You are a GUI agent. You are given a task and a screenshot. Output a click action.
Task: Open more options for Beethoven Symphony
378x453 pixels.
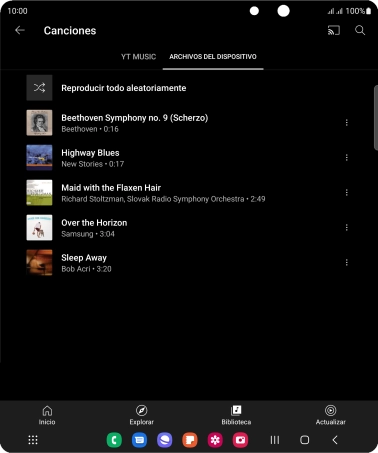[347, 123]
